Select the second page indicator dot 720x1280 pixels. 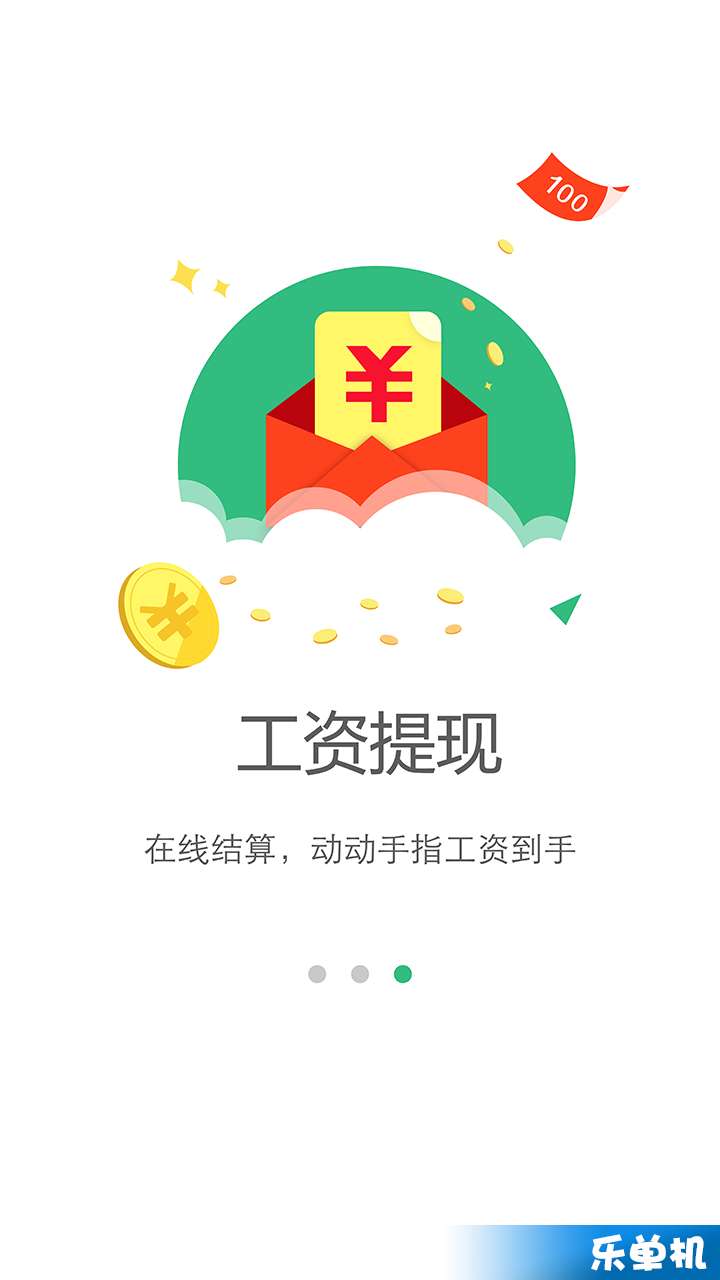click(x=360, y=974)
